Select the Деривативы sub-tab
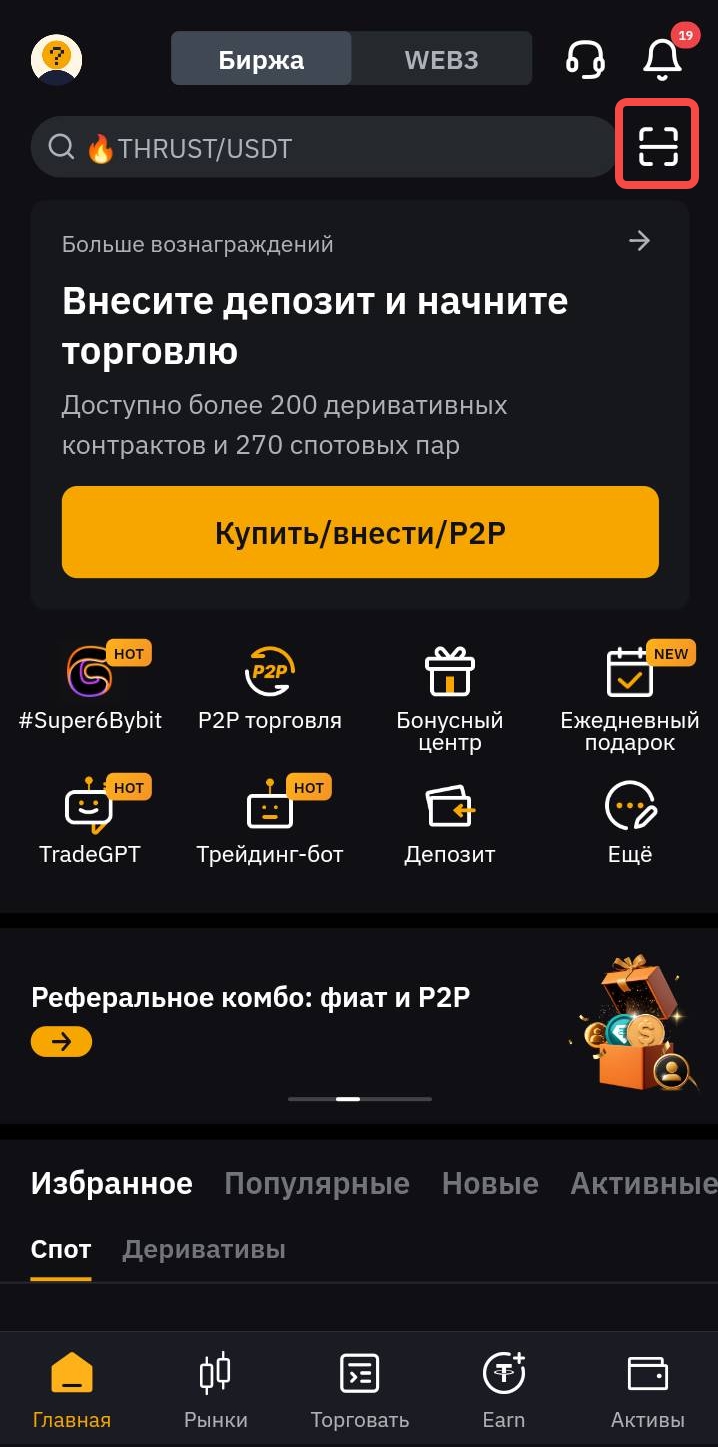 click(204, 1249)
